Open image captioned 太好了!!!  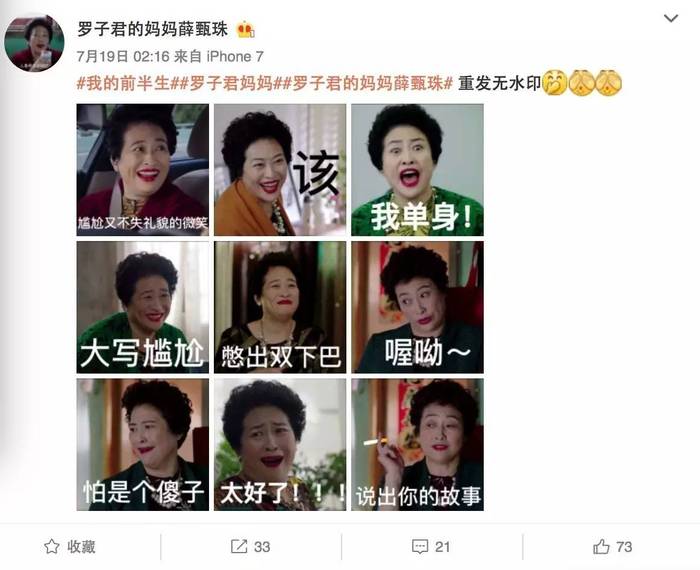coord(280,444)
